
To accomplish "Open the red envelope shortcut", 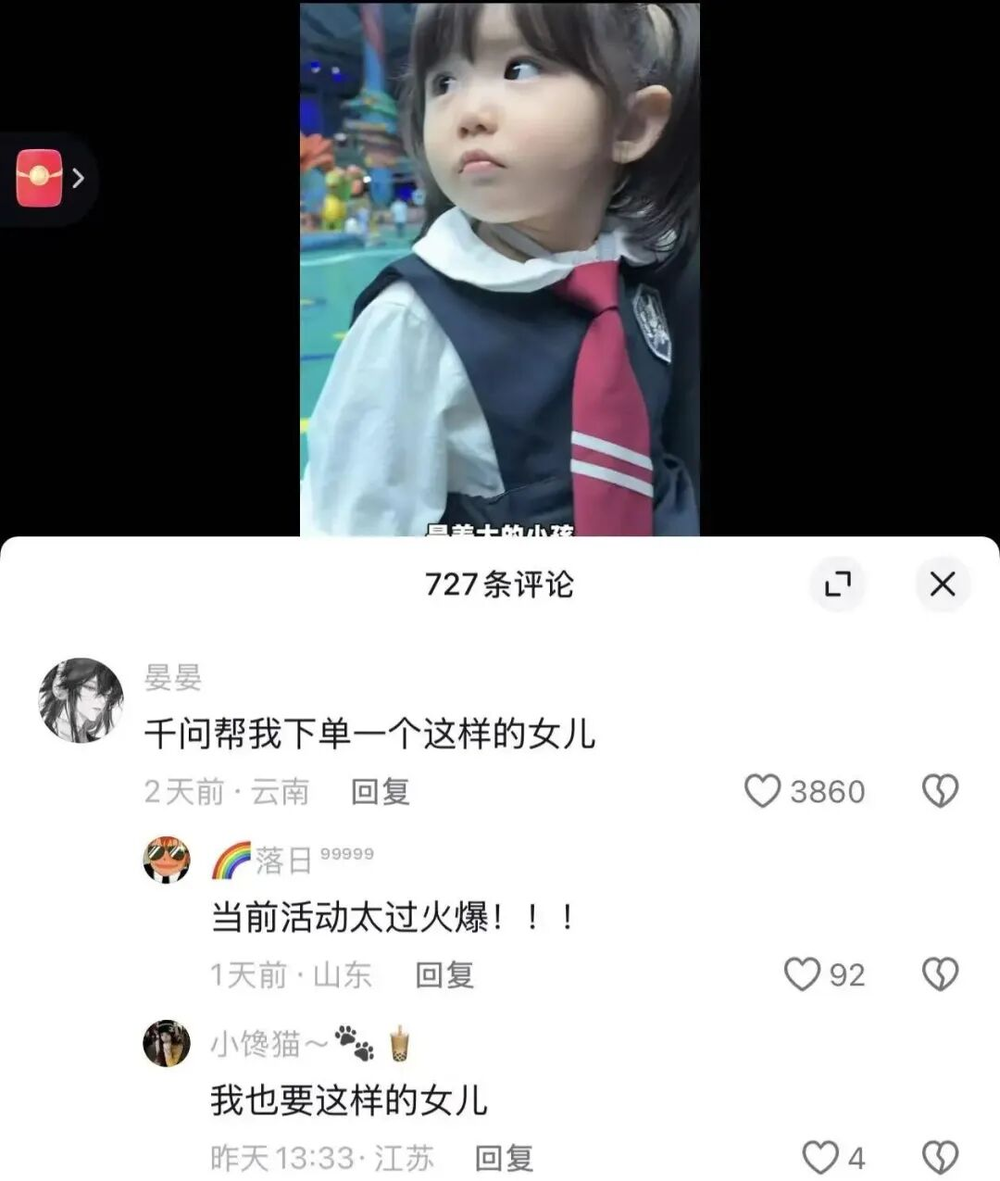I will pos(40,179).
